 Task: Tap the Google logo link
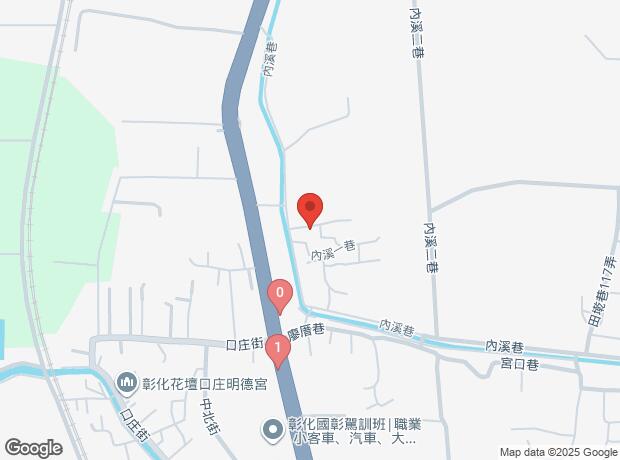(33, 447)
